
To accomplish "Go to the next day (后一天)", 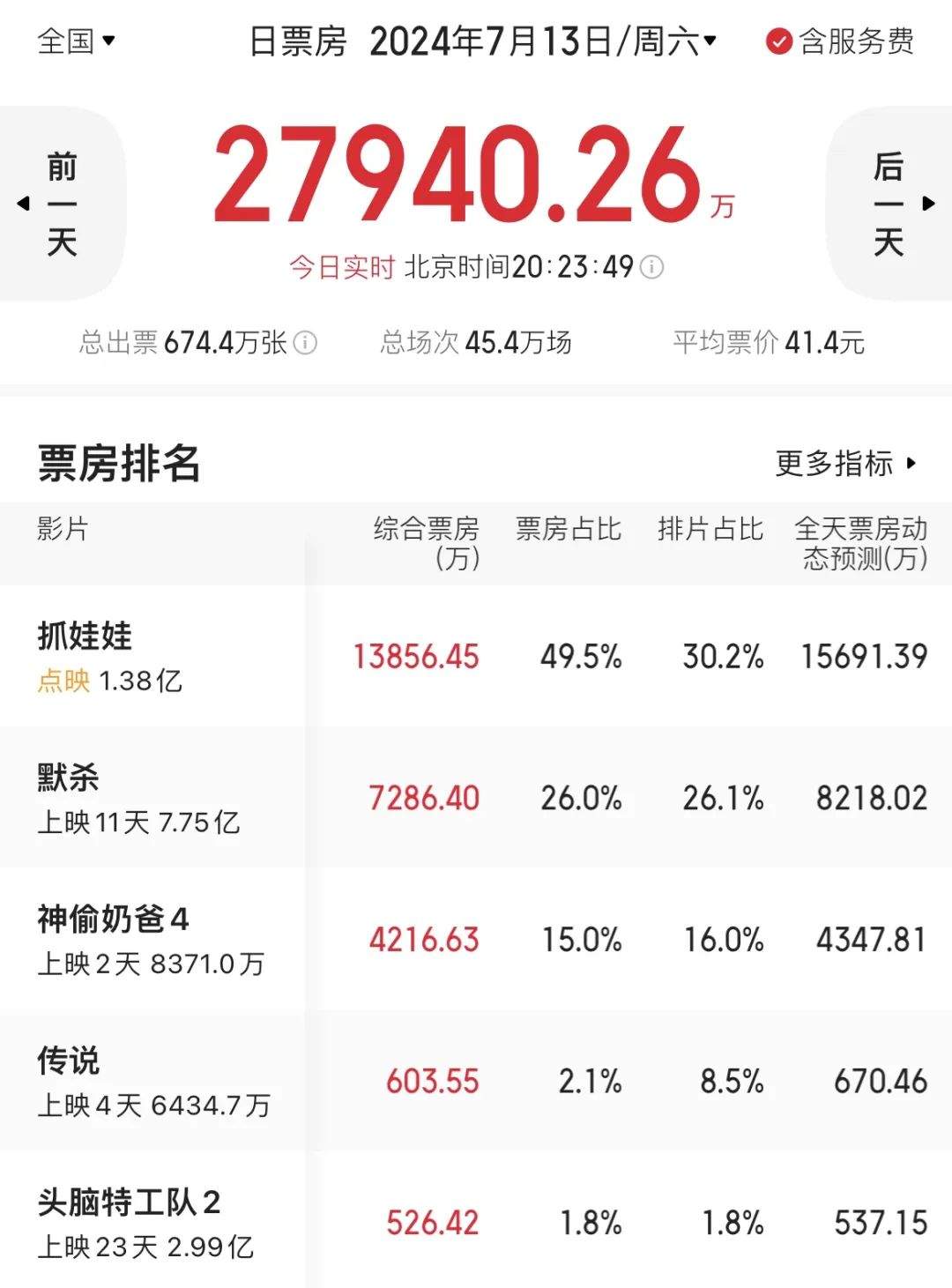I will [890, 204].
